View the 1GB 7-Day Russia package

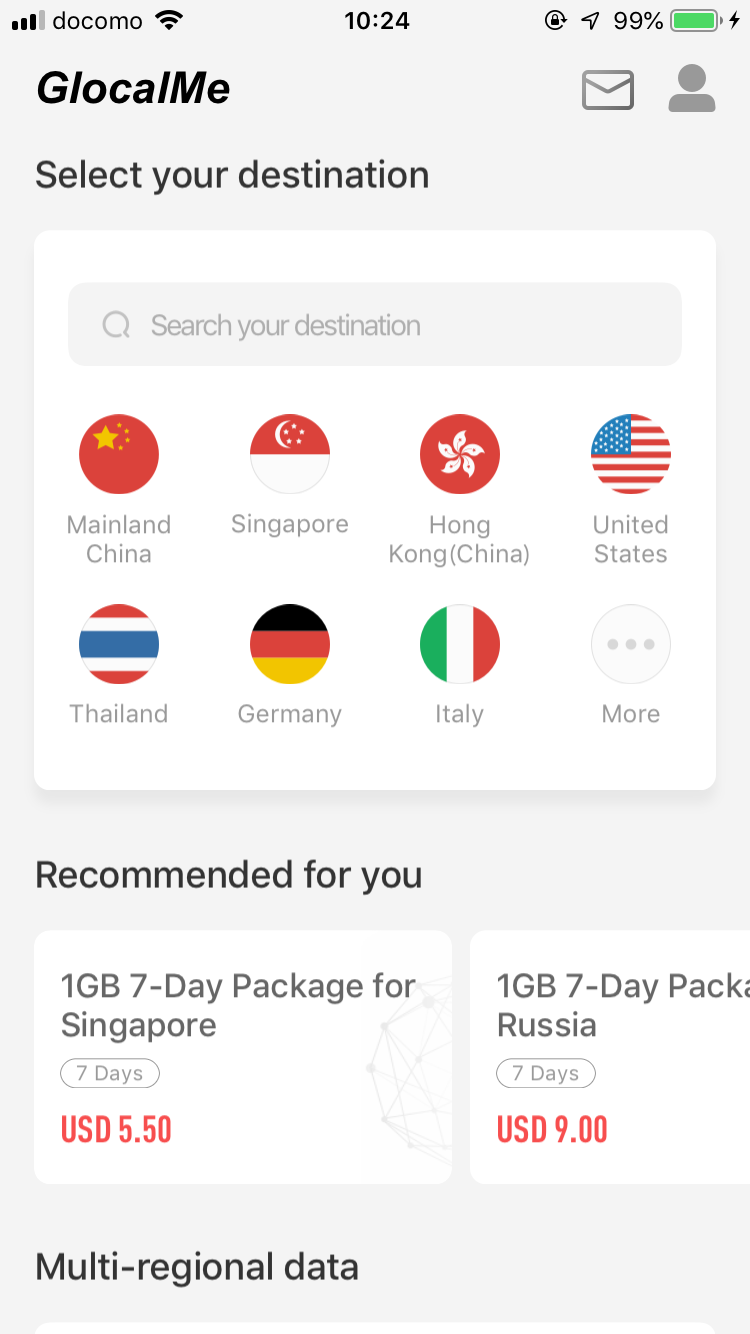610,1057
